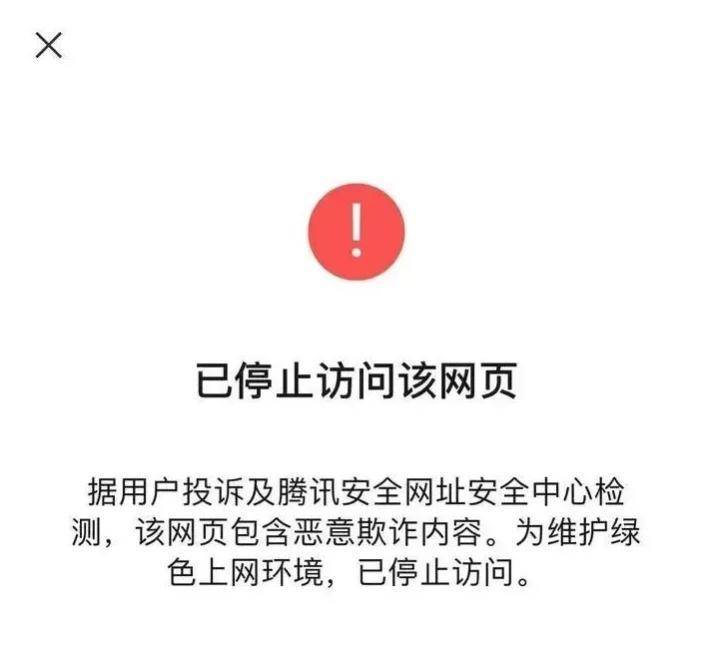Close the blocked webpage warning

[49, 45]
